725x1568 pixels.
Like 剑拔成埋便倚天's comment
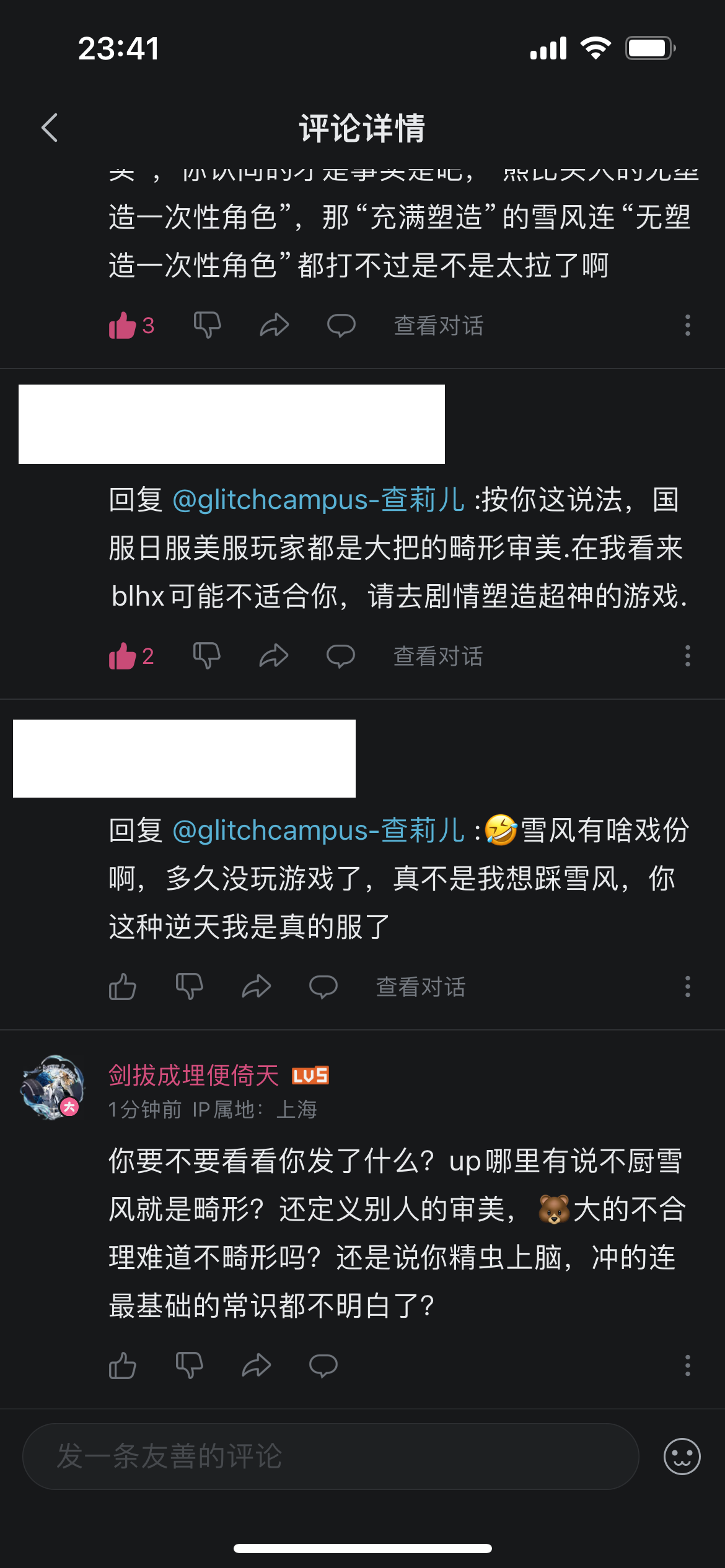(123, 1365)
